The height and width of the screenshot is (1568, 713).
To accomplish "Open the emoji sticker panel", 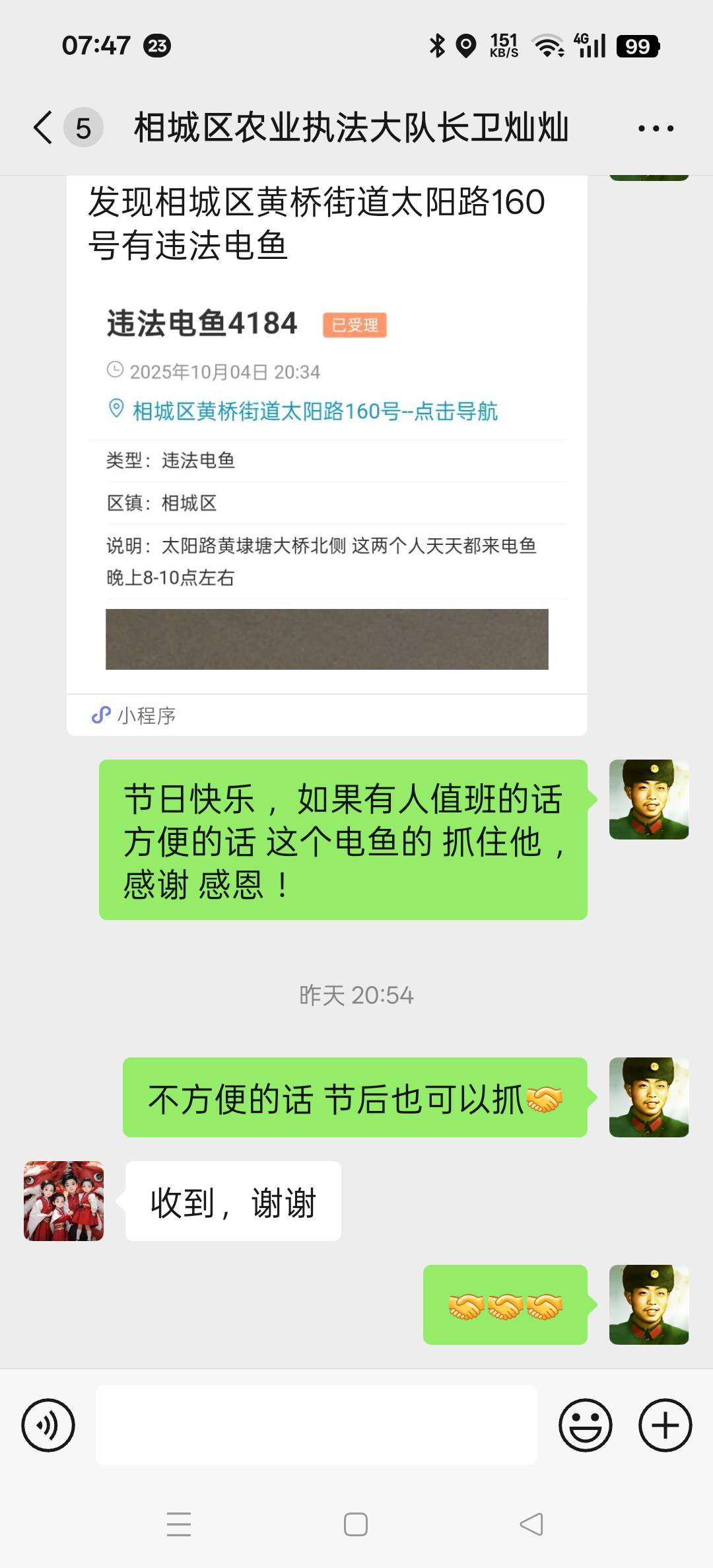I will point(586,1425).
